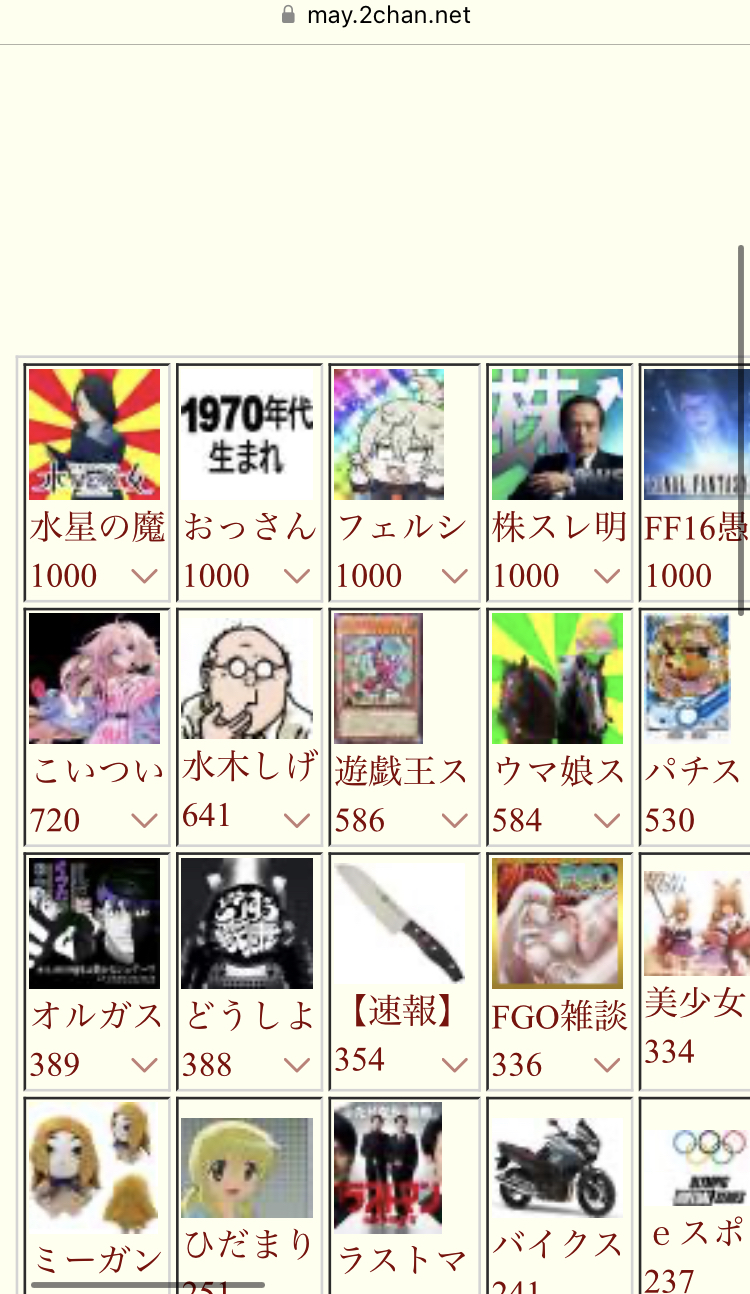Open the どうしよ thread thumbnail
This screenshot has height=1294, width=750.
(x=247, y=923)
